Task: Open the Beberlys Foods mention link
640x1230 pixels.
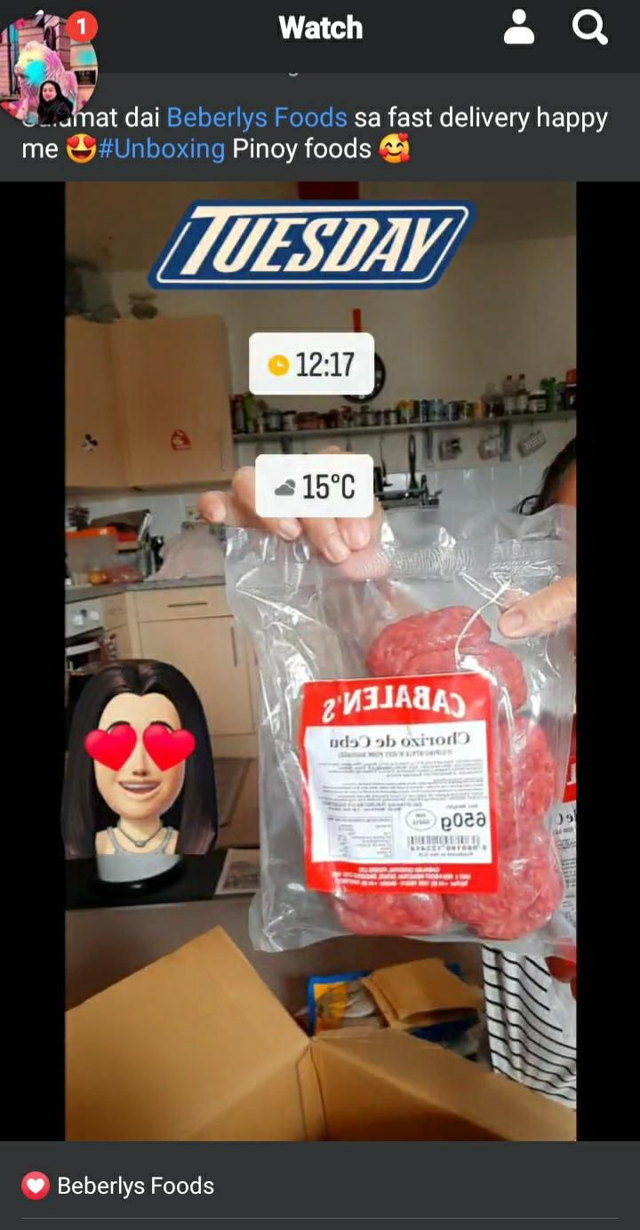Action: tap(257, 118)
